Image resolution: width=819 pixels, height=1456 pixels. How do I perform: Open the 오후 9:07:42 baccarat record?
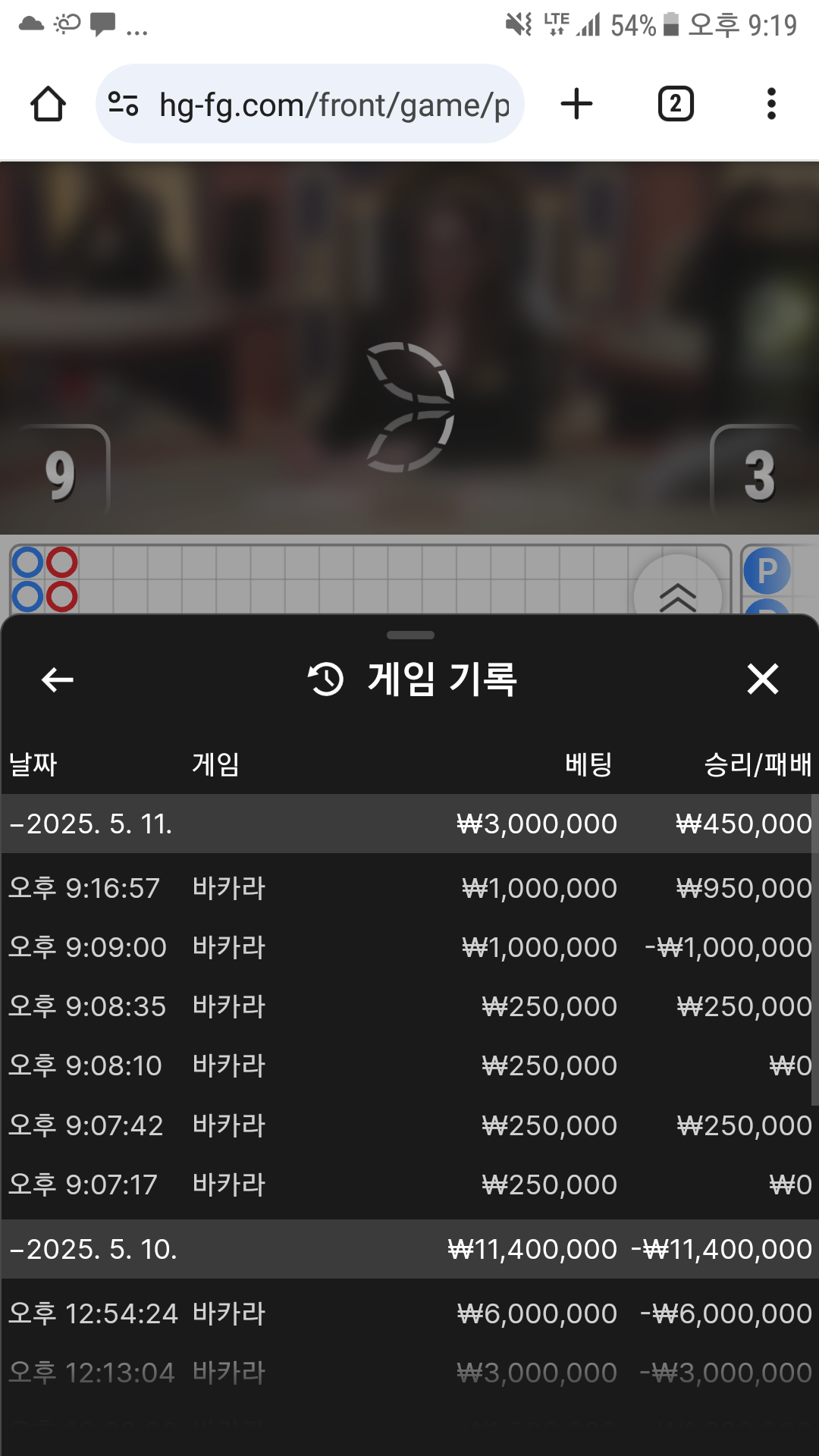tap(409, 1125)
